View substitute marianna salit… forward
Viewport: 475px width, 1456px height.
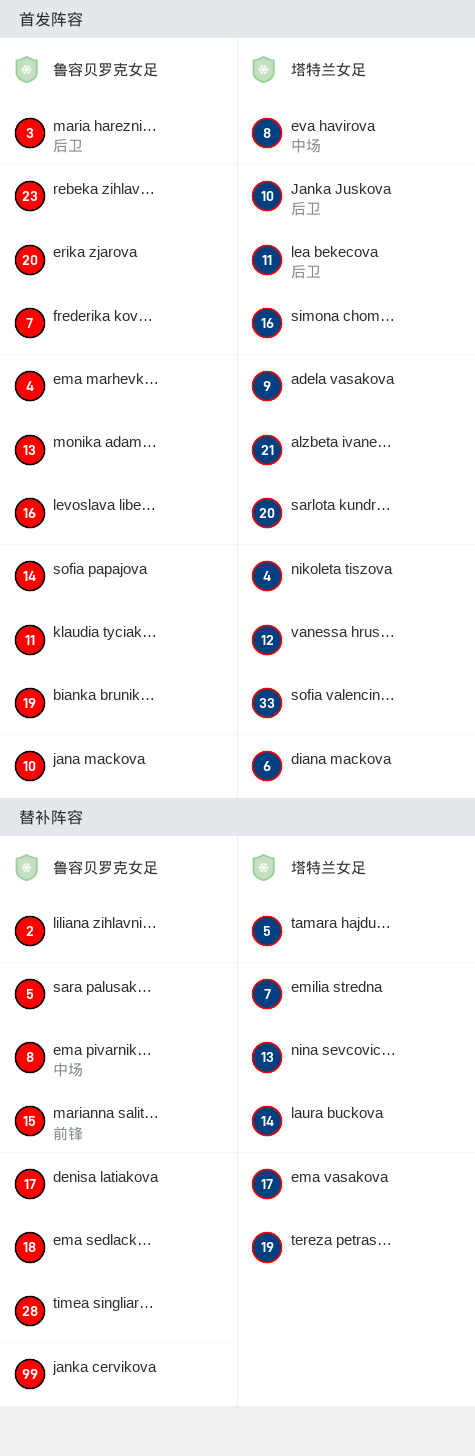pyautogui.click(x=118, y=1121)
